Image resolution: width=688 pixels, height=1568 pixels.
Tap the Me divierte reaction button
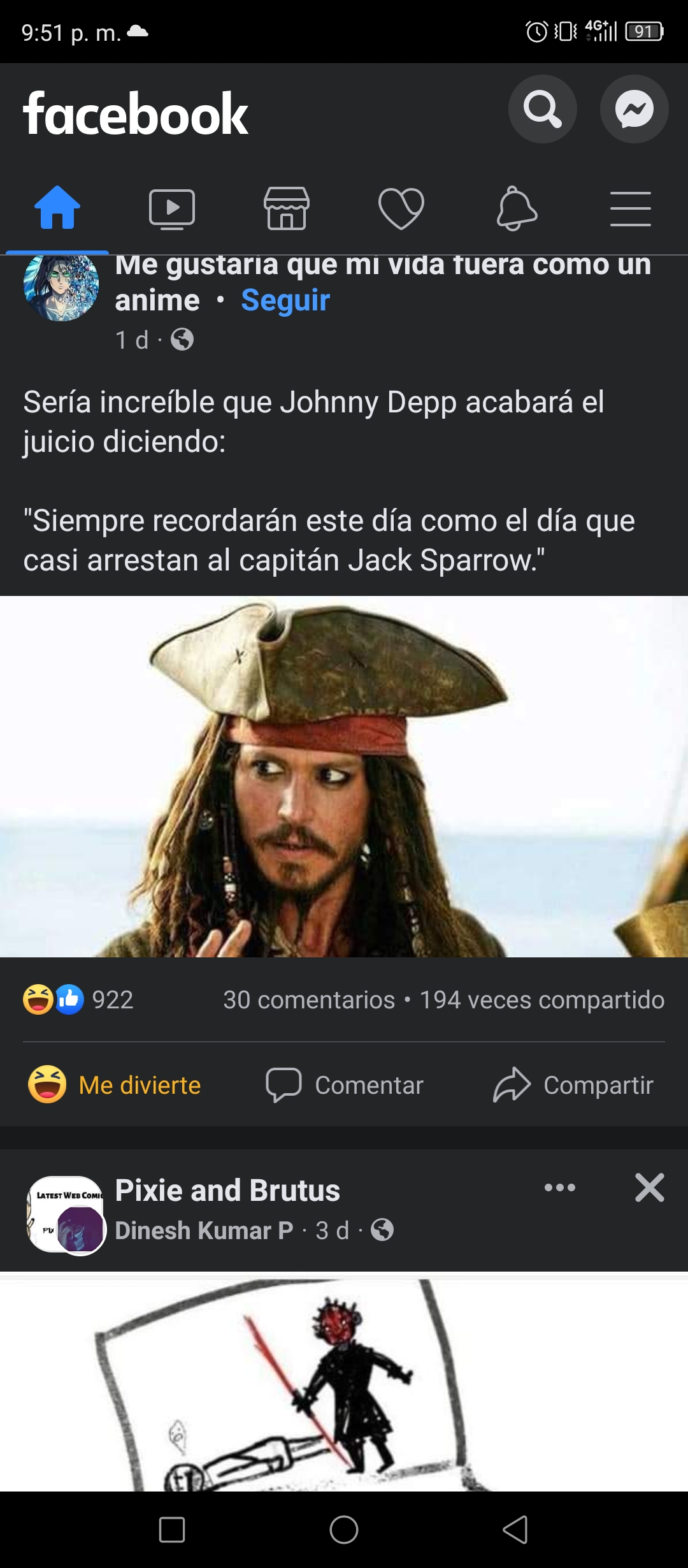coord(115,1084)
